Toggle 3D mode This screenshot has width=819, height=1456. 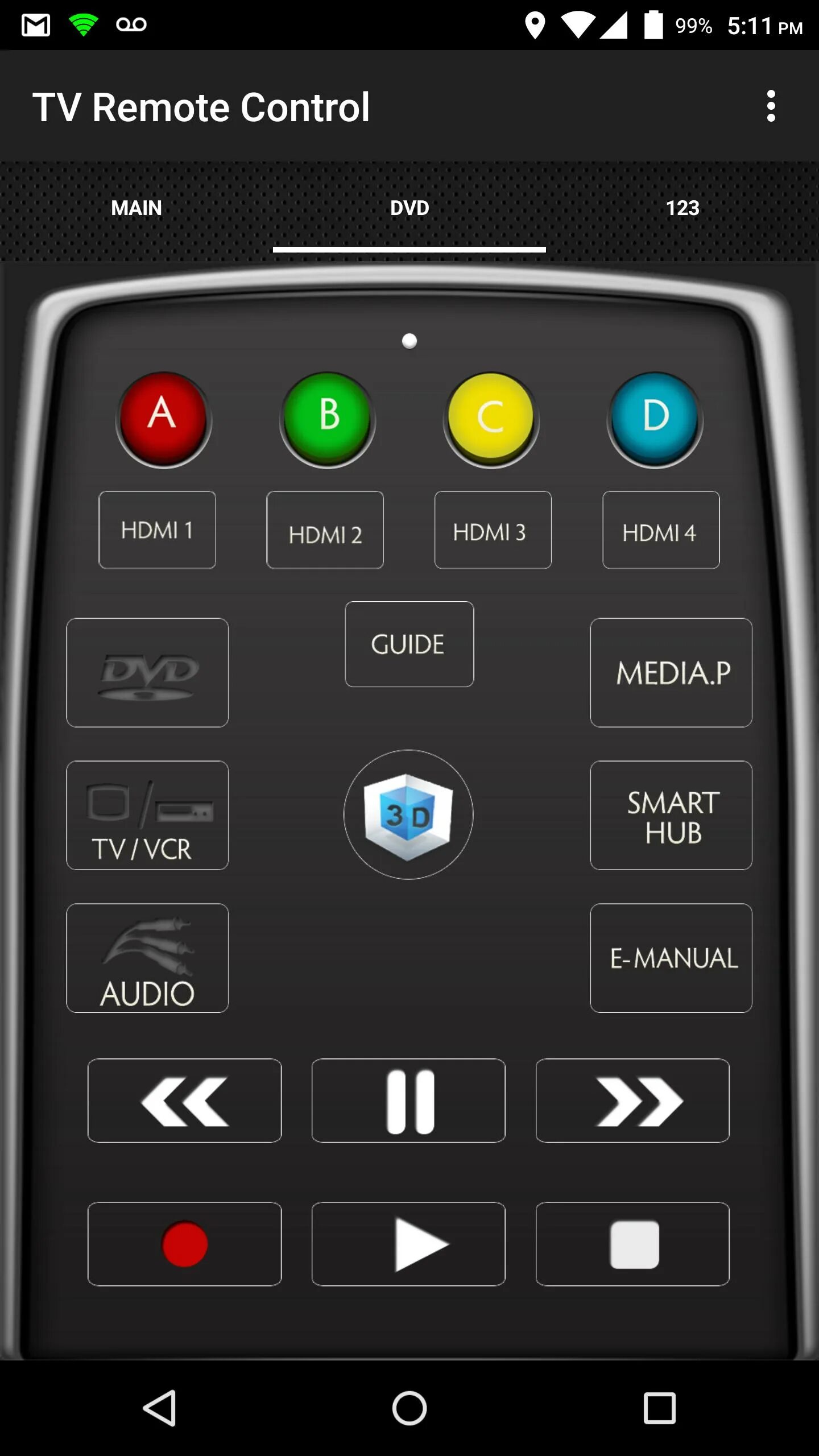[408, 814]
